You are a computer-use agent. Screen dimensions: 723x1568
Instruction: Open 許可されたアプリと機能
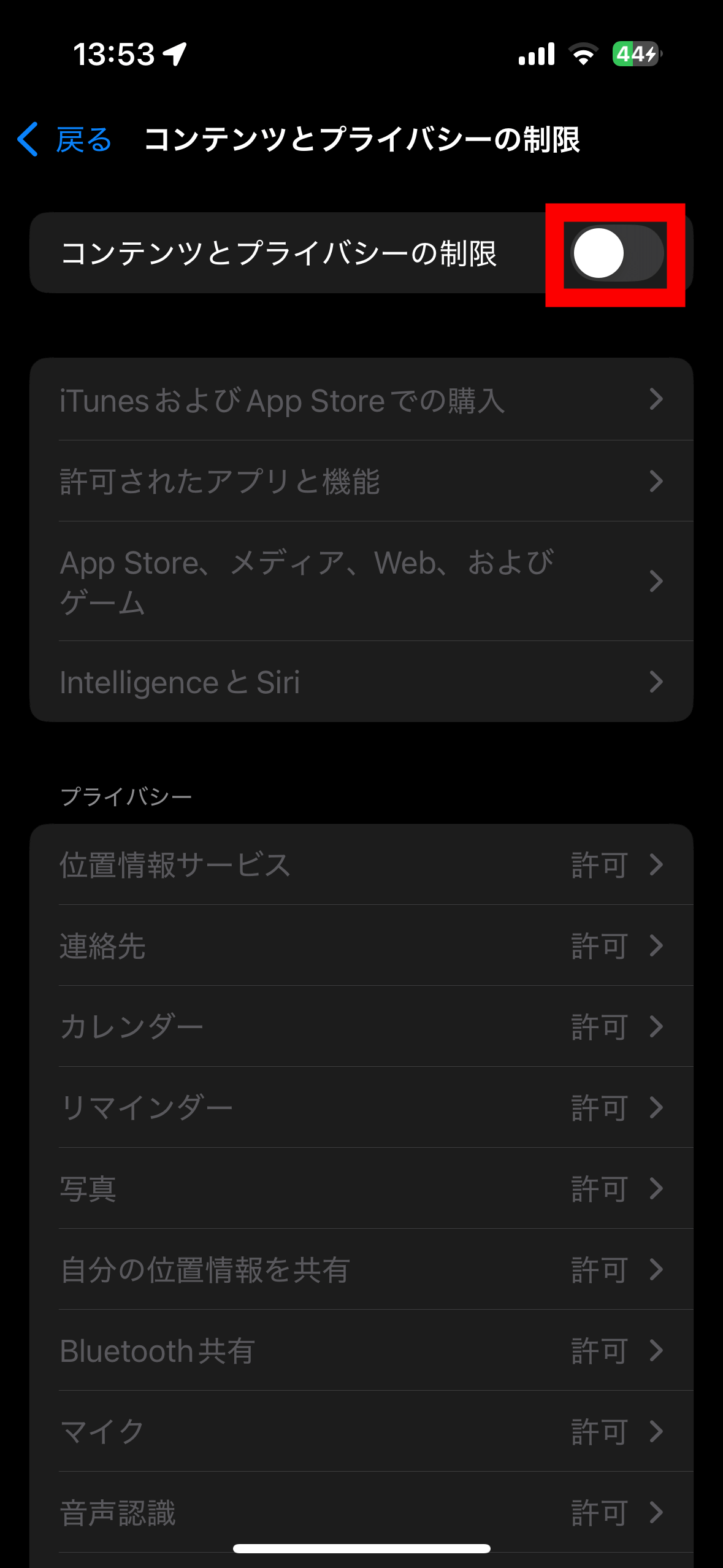pyautogui.click(x=361, y=481)
